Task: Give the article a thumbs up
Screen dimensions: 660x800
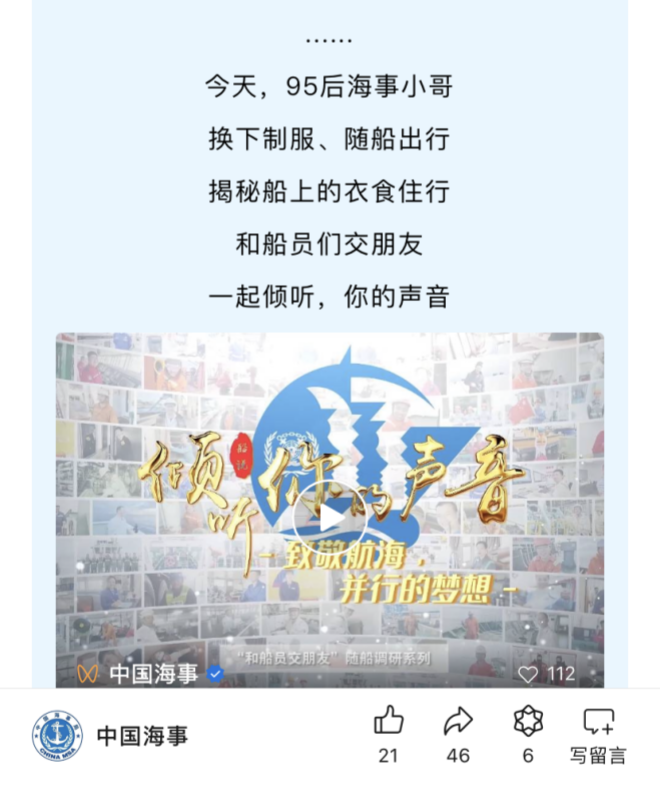Action: 388,722
